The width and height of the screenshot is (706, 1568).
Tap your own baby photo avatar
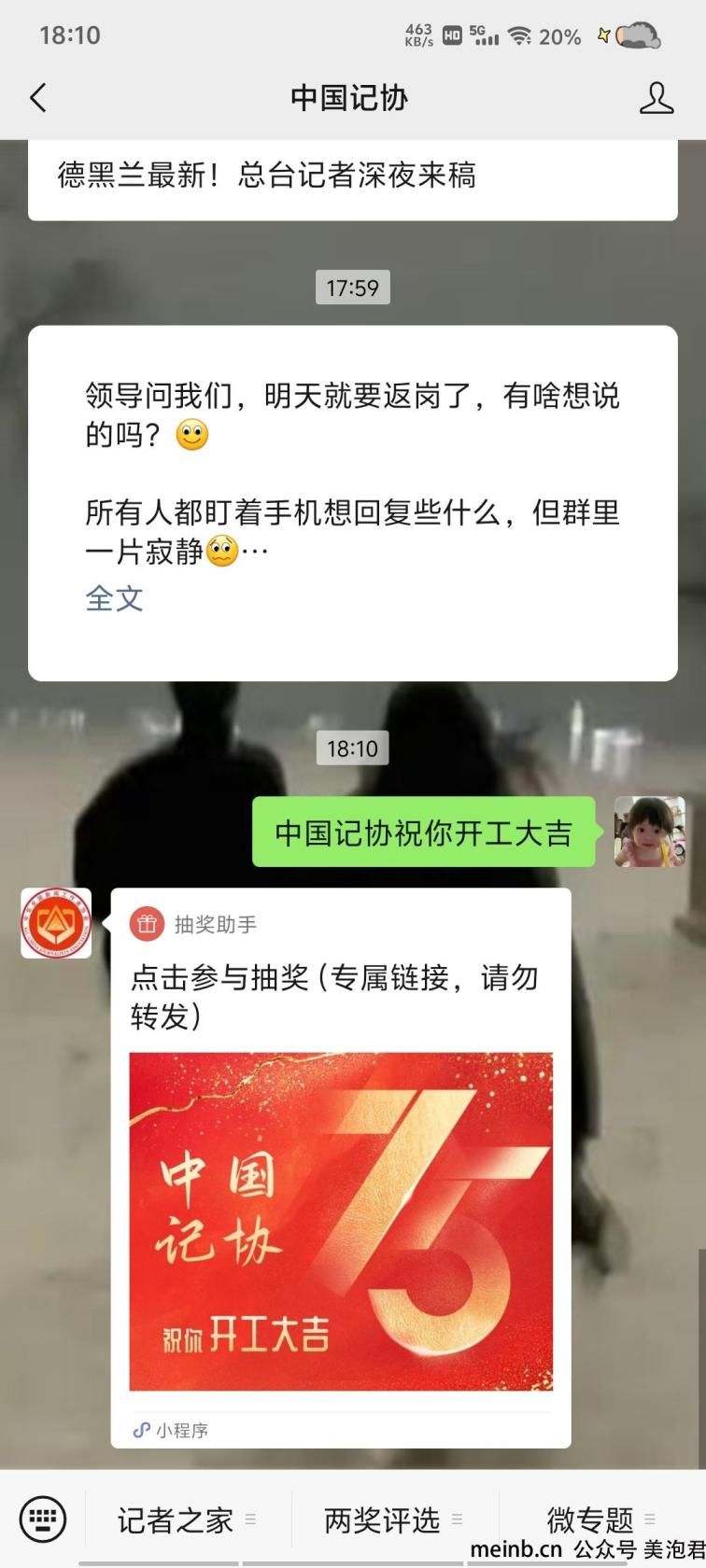pos(649,832)
